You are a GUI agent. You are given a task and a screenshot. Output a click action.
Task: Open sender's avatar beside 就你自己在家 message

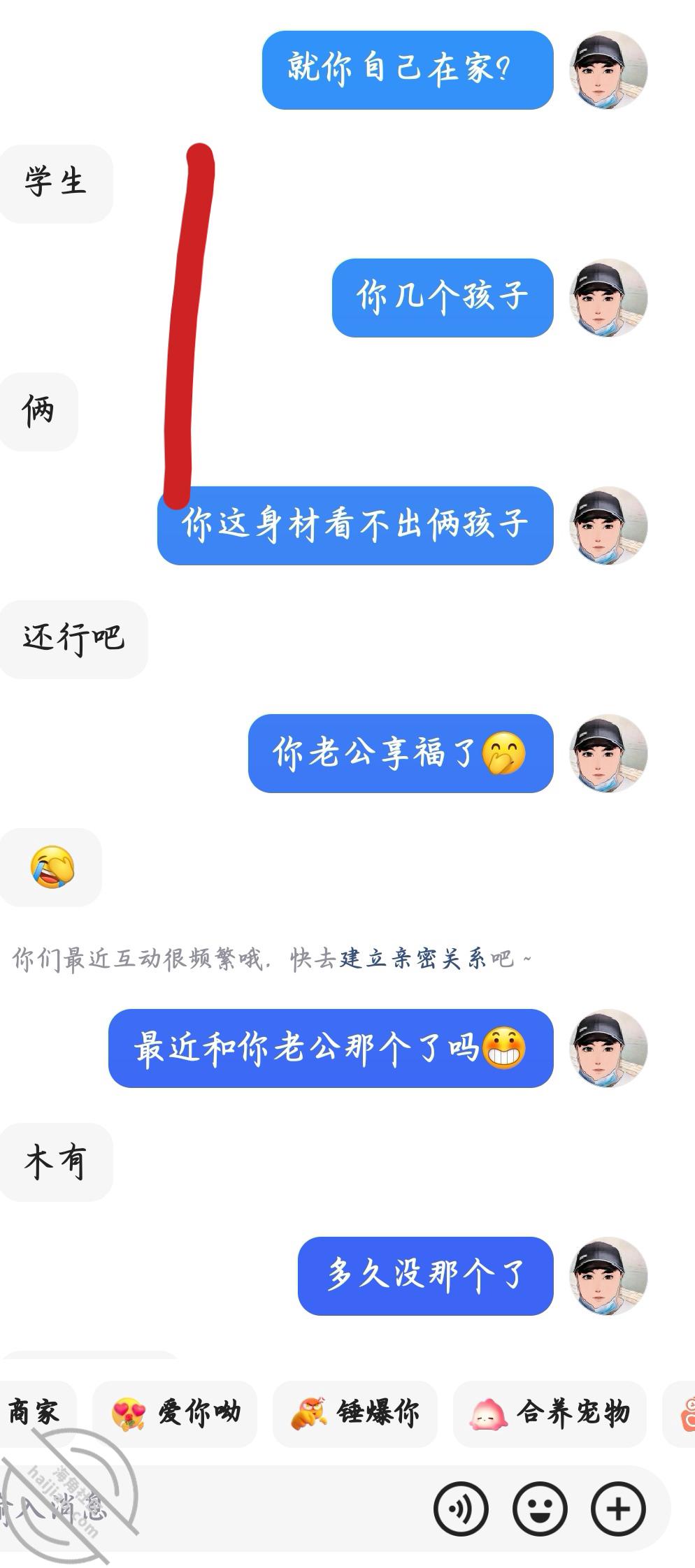click(608, 70)
